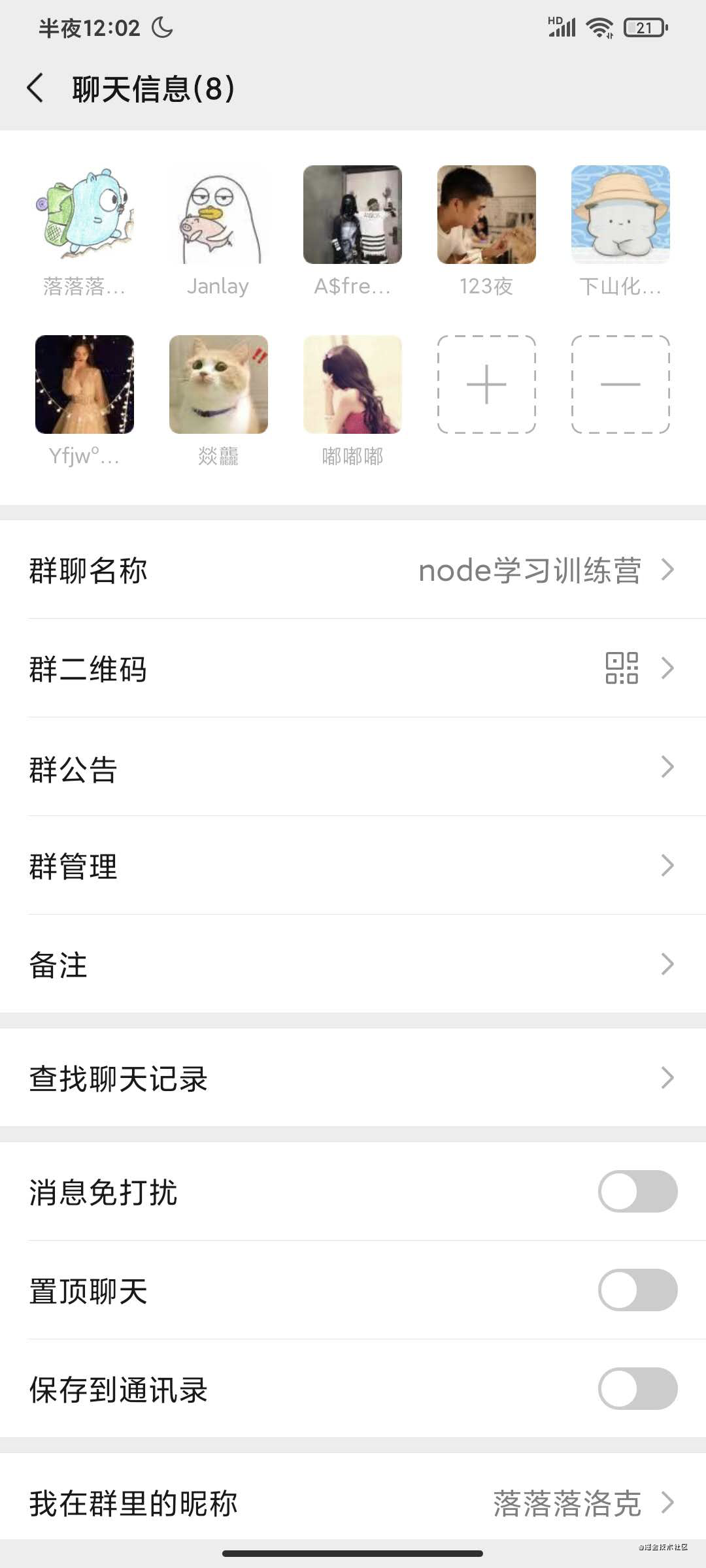Open the member tile named 燚龘

point(218,384)
